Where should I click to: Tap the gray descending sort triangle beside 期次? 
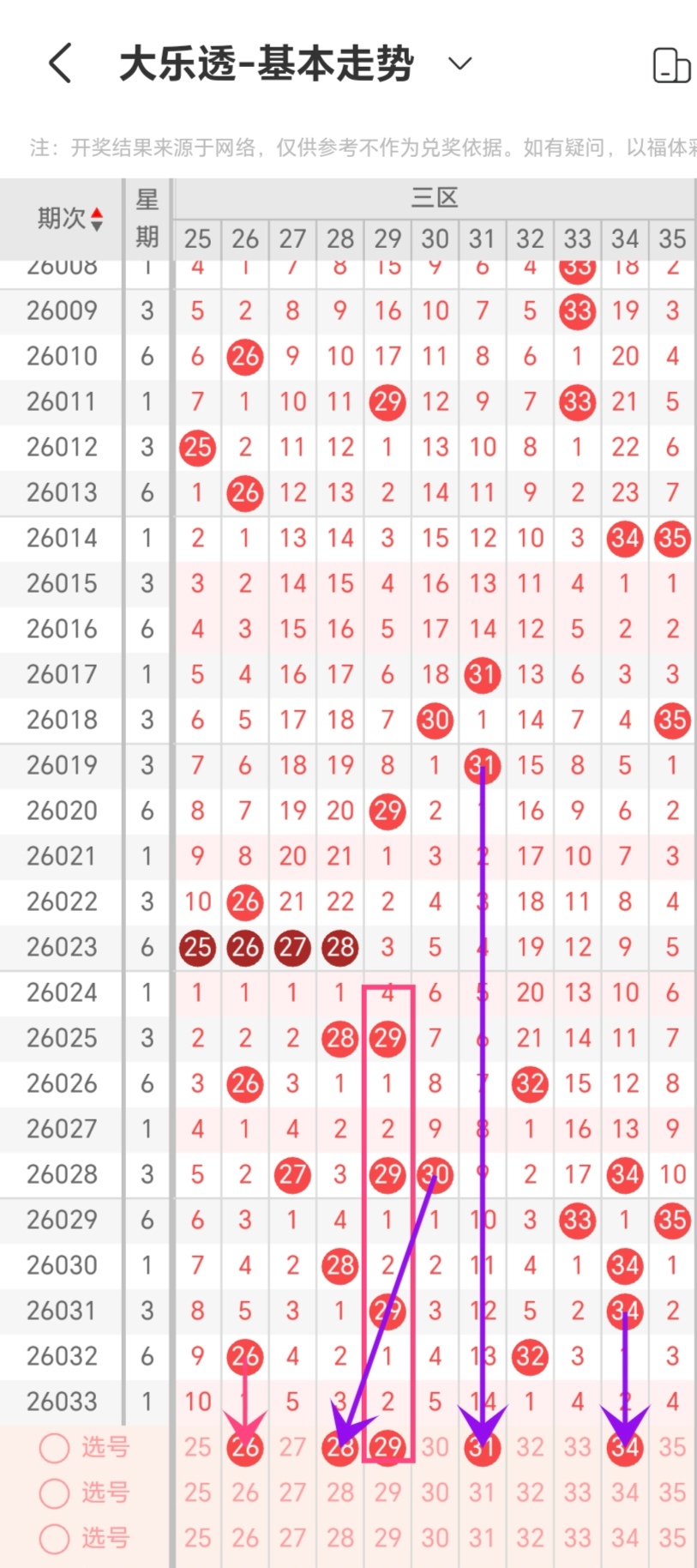(97, 226)
